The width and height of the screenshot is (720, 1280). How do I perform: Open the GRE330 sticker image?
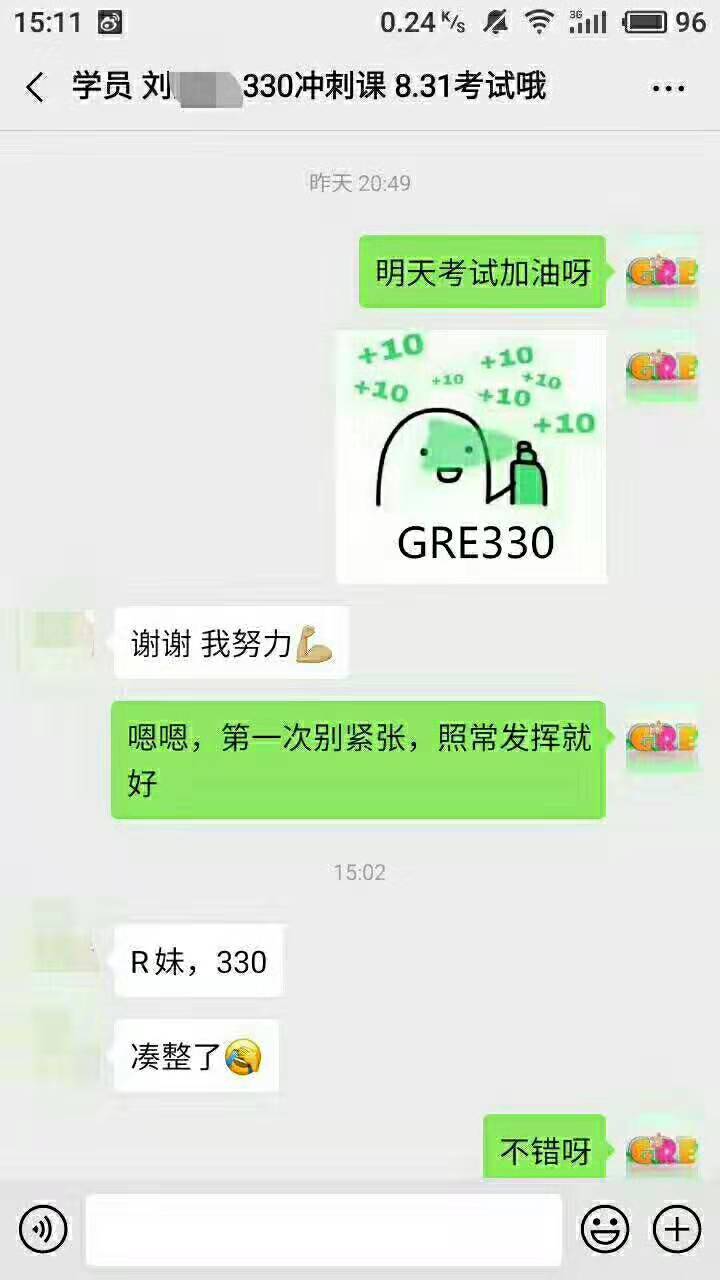pyautogui.click(x=471, y=457)
